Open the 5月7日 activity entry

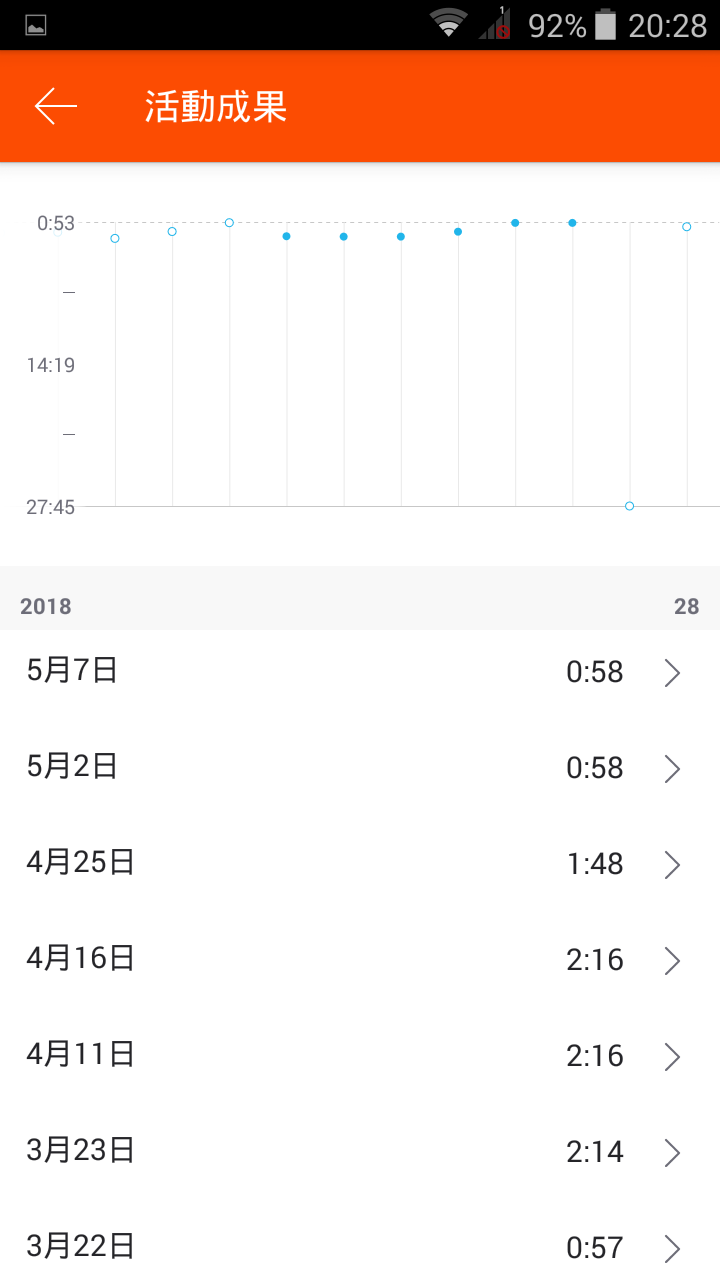point(360,672)
